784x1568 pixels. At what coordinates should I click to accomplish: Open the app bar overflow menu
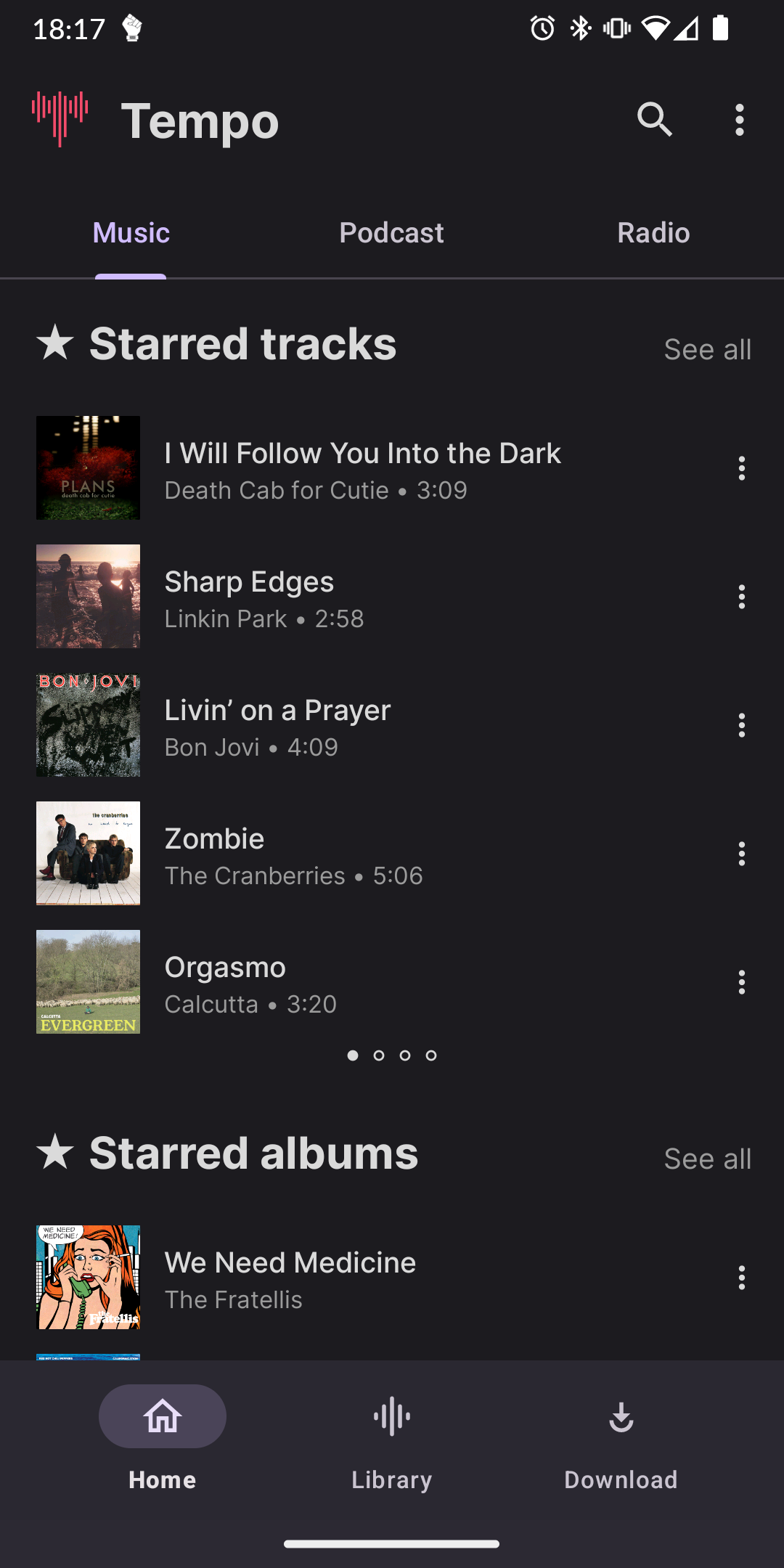(739, 120)
